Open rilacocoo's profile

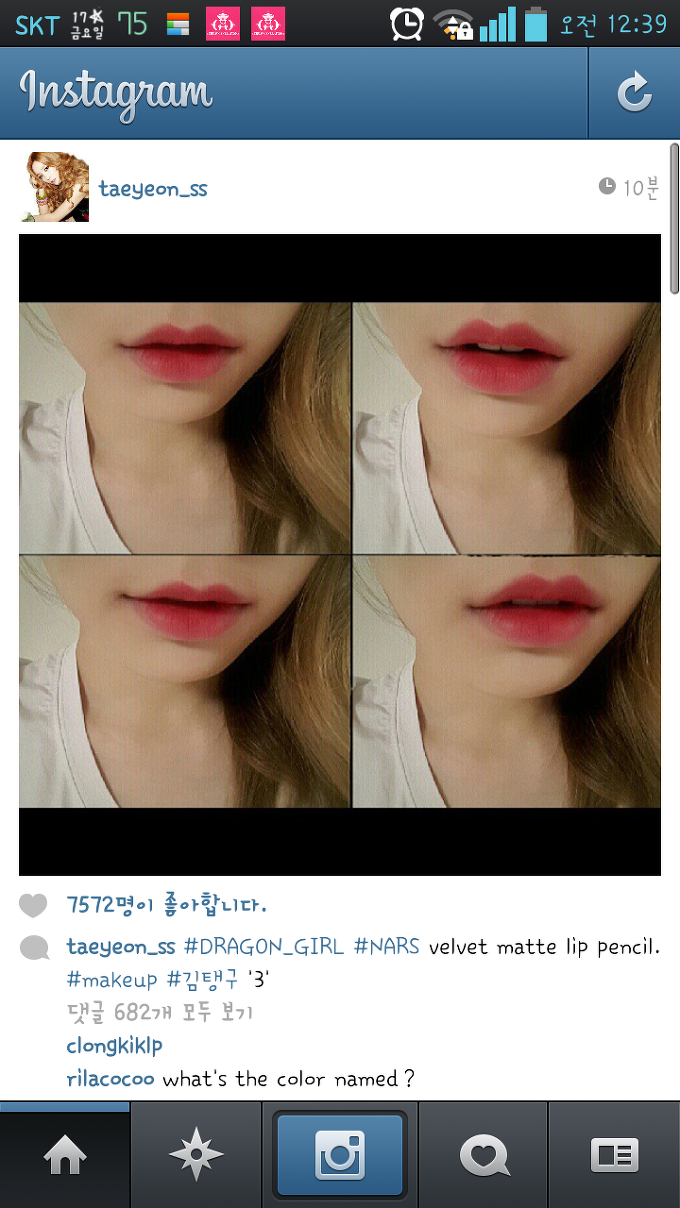tap(111, 1079)
